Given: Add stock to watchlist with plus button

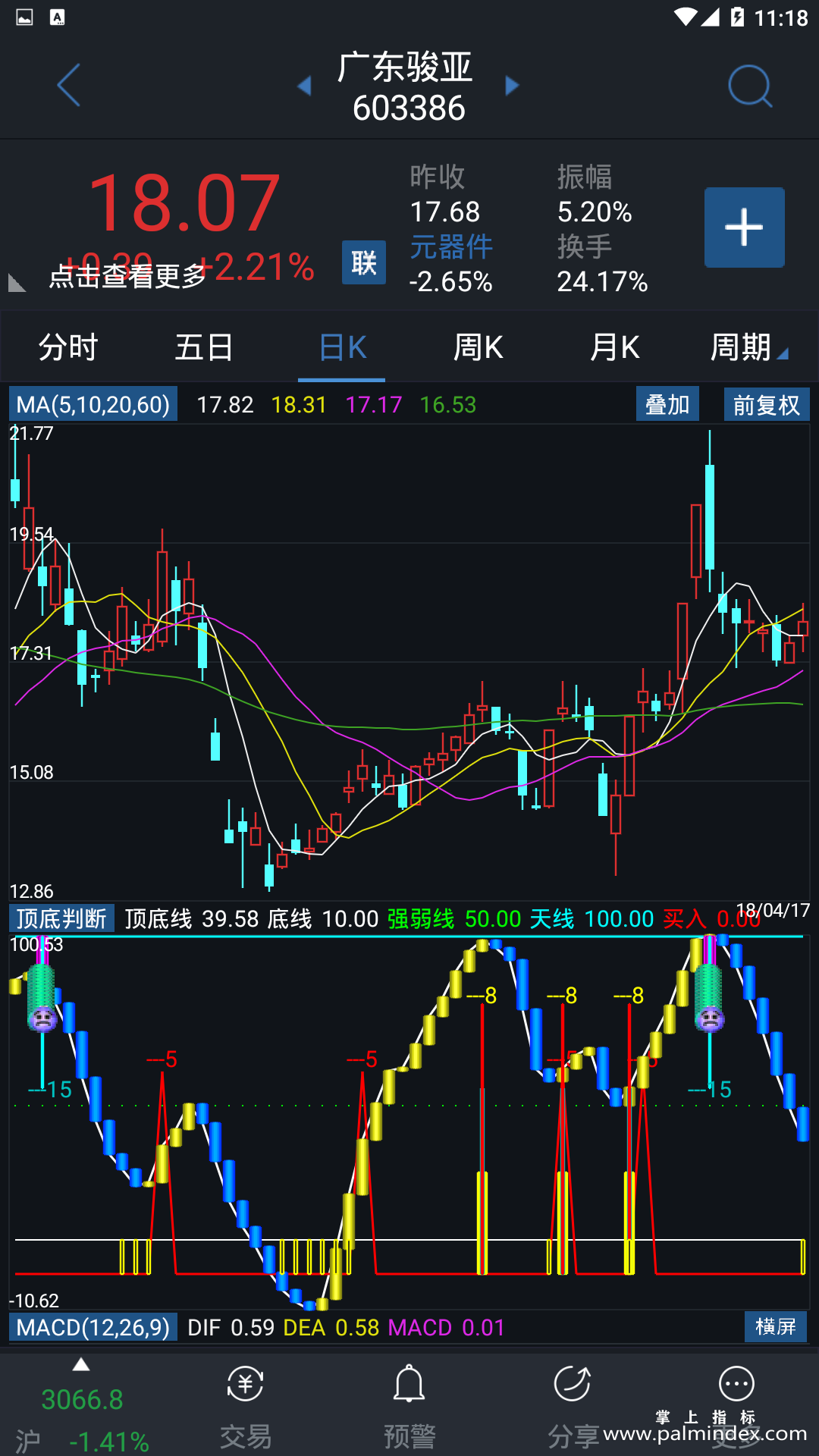Looking at the screenshot, I should click(744, 227).
